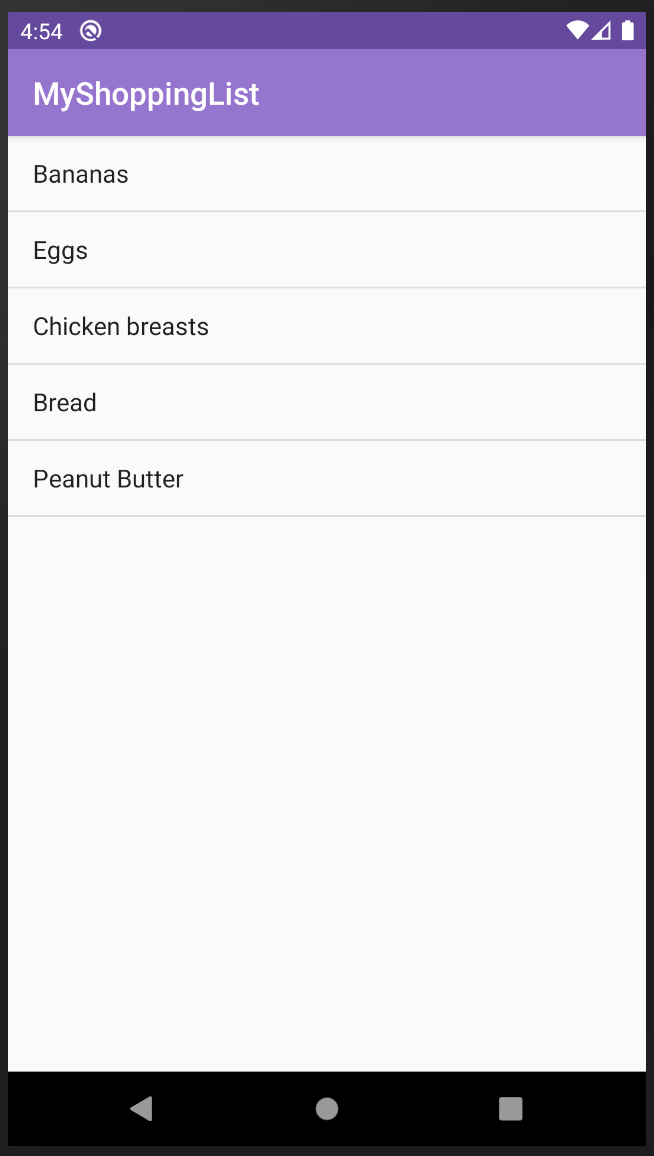This screenshot has width=654, height=1156.
Task: Go back with the system back button
Action: [x=141, y=1108]
